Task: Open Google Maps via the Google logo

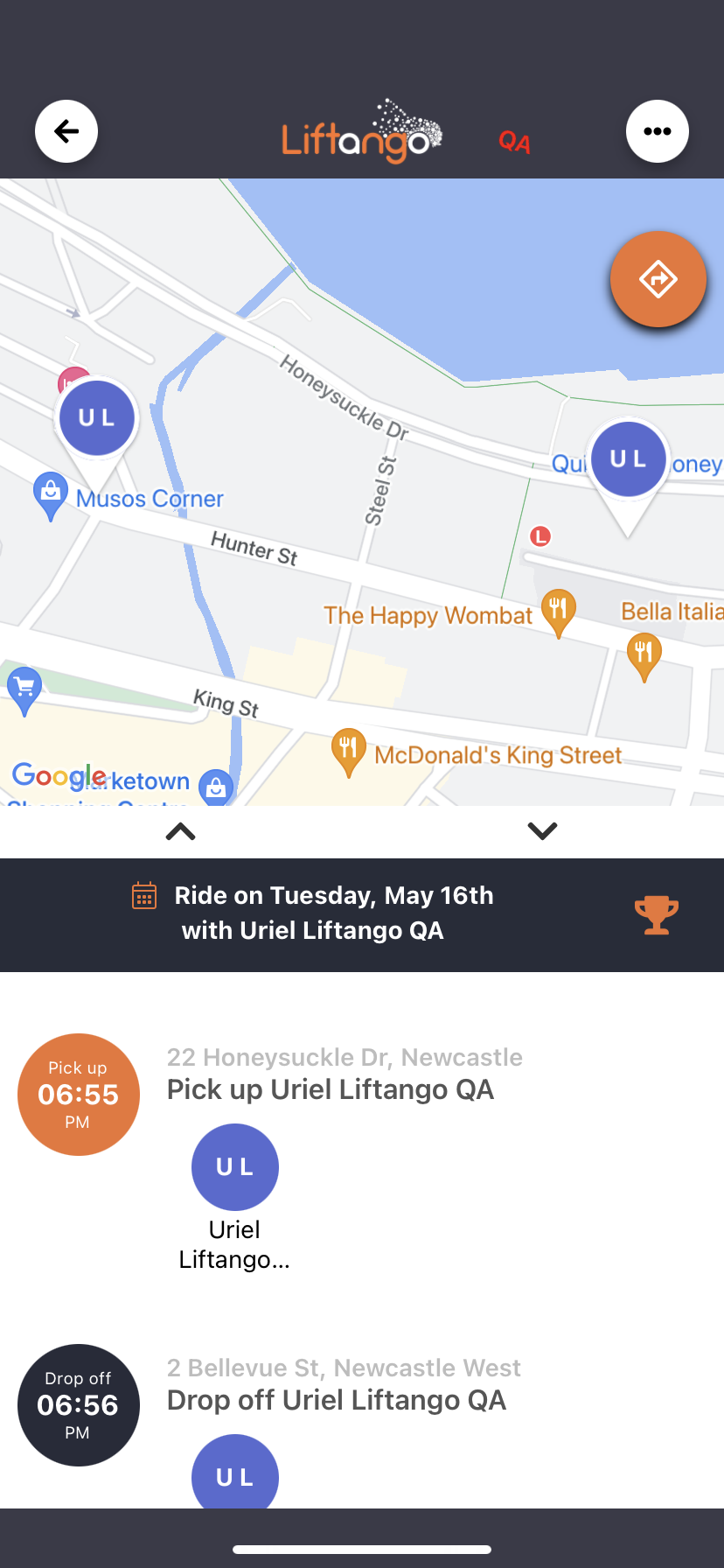Action: [59, 775]
